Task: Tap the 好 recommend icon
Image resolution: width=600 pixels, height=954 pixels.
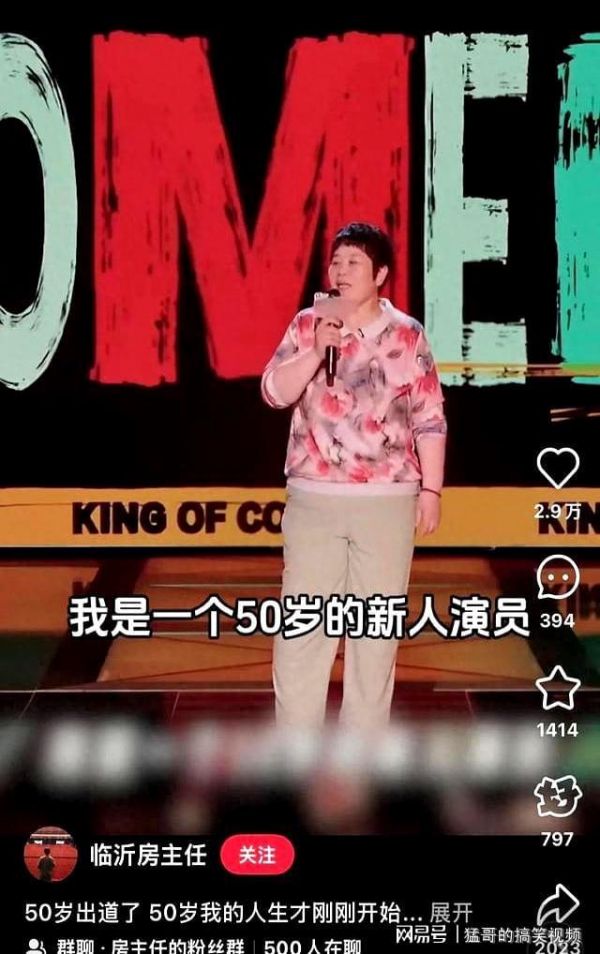Action: (x=557, y=796)
